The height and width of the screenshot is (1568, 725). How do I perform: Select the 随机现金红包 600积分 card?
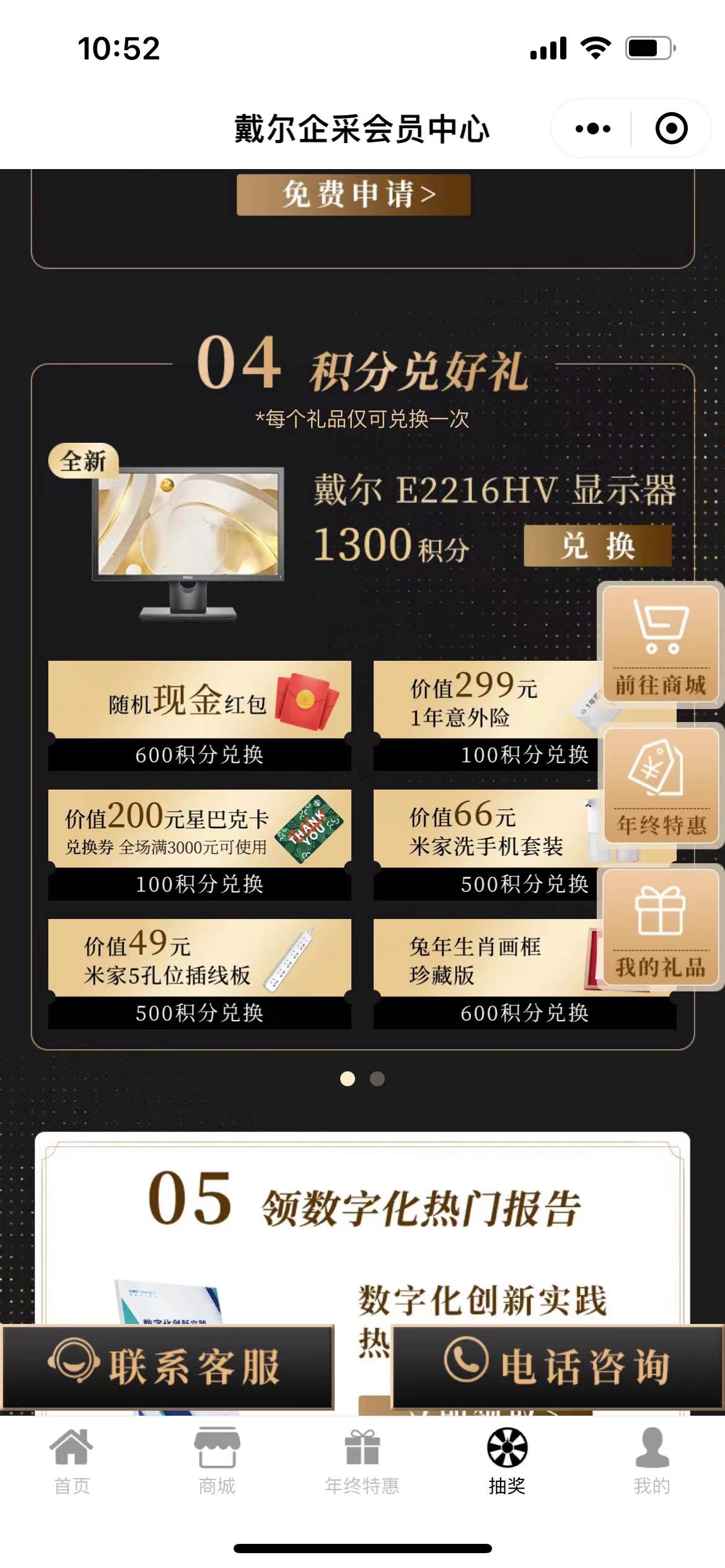point(200,715)
